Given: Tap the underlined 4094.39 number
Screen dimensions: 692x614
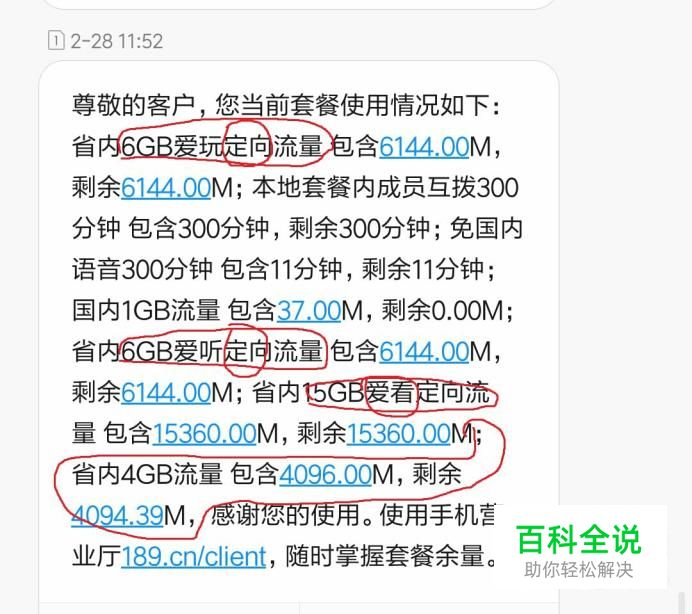Looking at the screenshot, I should click(x=117, y=515).
